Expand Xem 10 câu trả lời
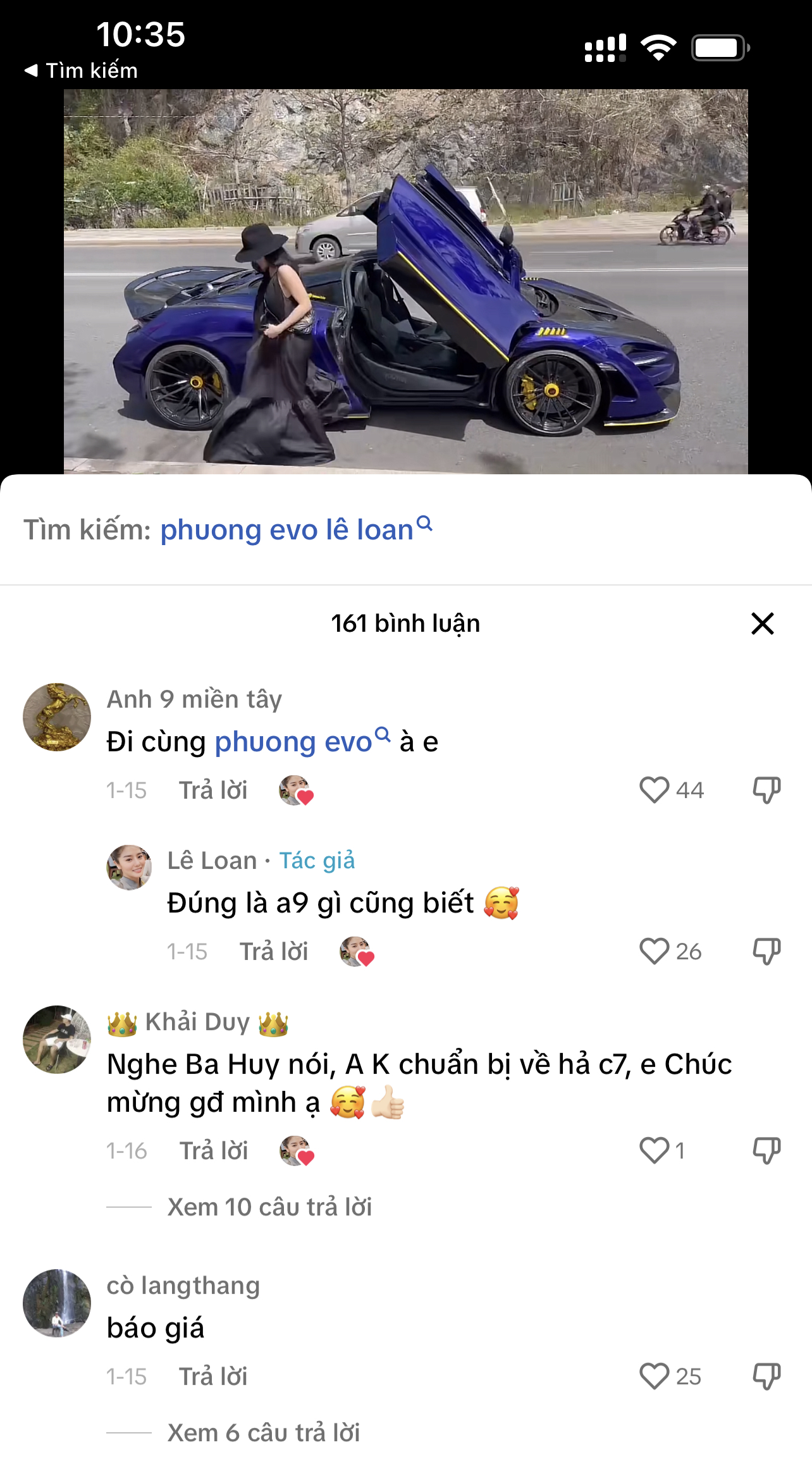The height and width of the screenshot is (1457, 812). tap(269, 1207)
